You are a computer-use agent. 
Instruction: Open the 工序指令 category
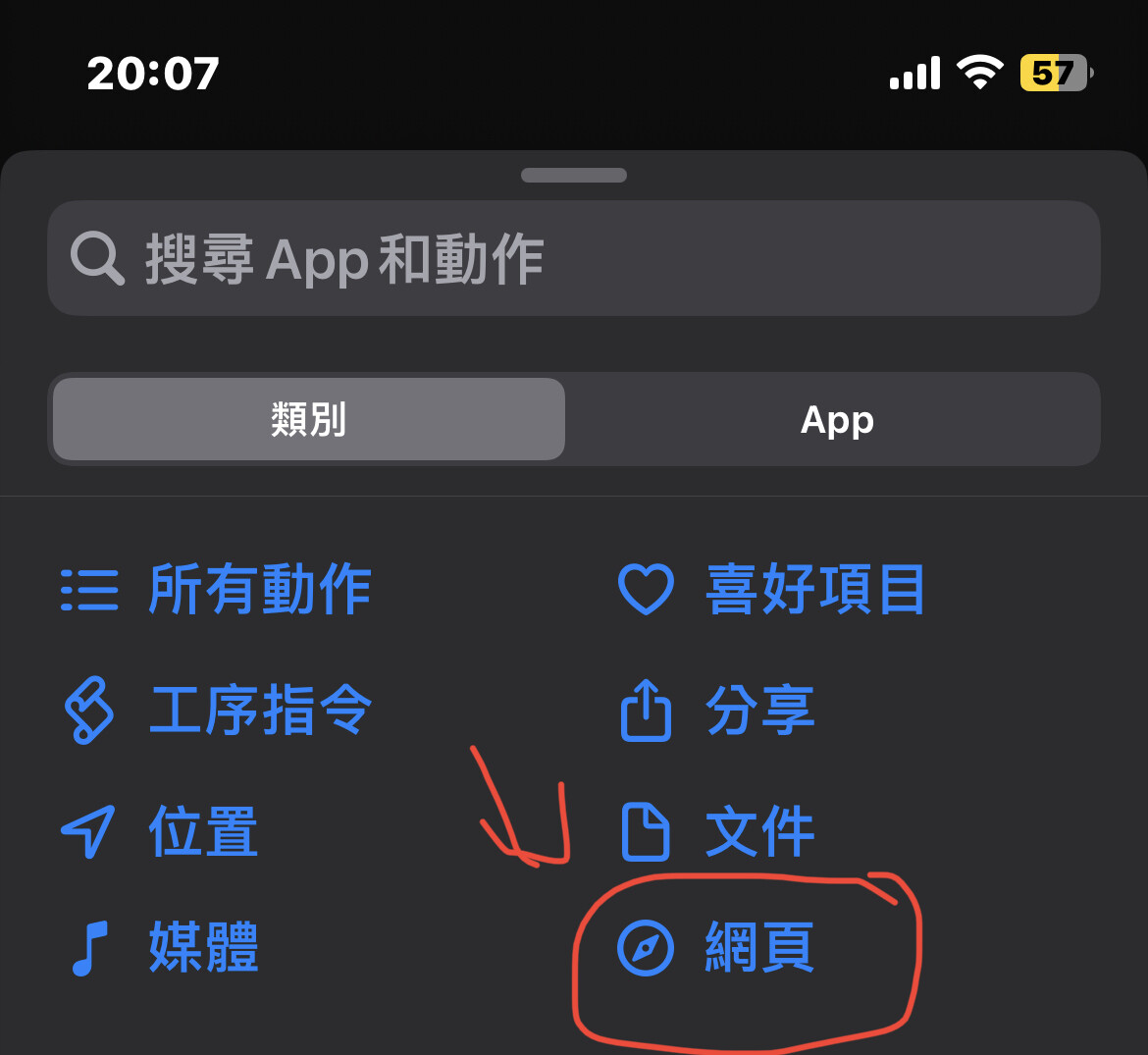218,711
